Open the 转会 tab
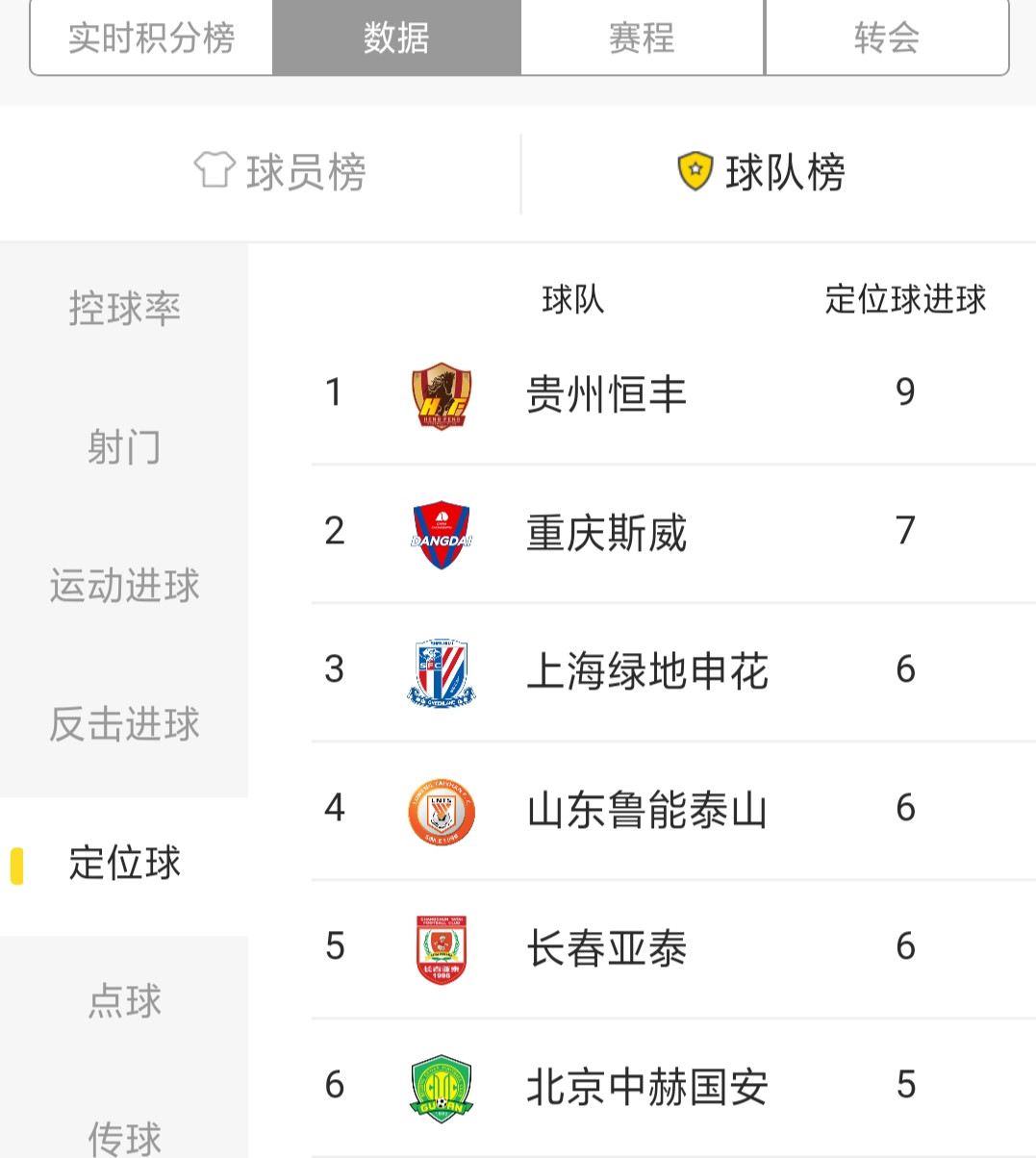The height and width of the screenshot is (1158, 1036). pyautogui.click(x=887, y=38)
